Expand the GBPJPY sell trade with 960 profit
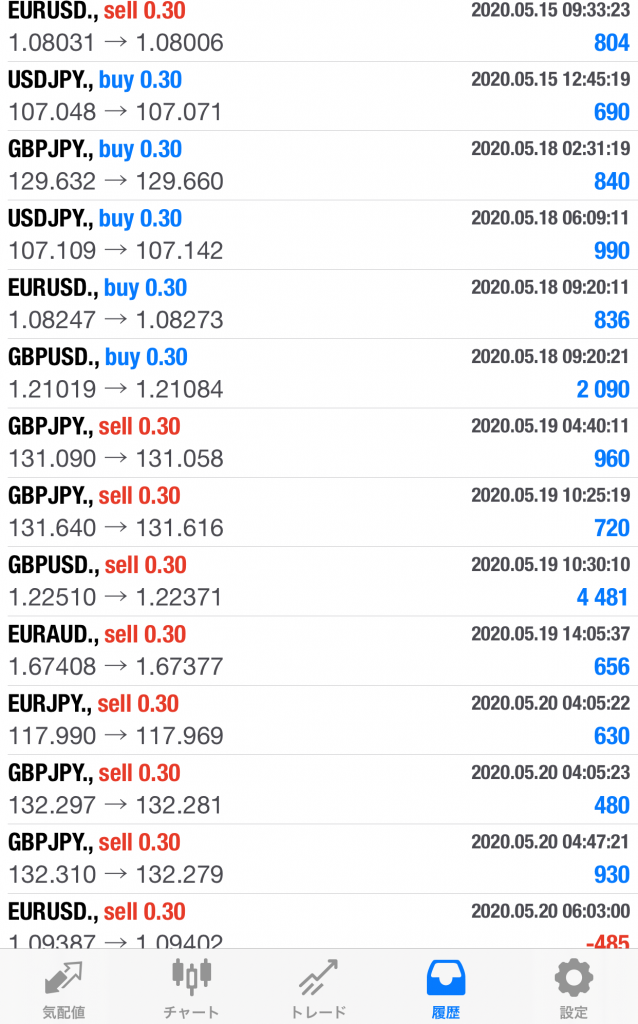The image size is (638, 1024). [319, 443]
